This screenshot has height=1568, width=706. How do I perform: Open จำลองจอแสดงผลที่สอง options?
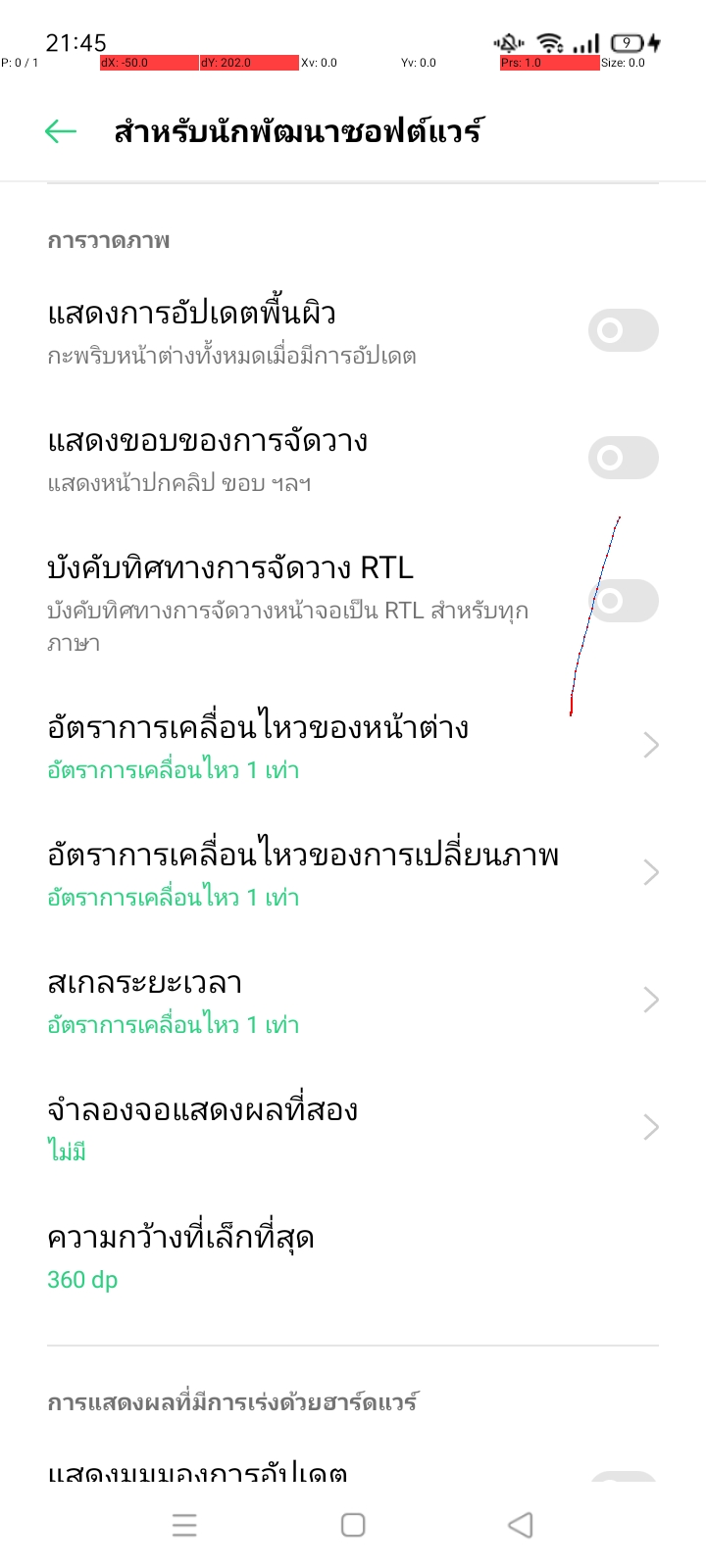[353, 1128]
